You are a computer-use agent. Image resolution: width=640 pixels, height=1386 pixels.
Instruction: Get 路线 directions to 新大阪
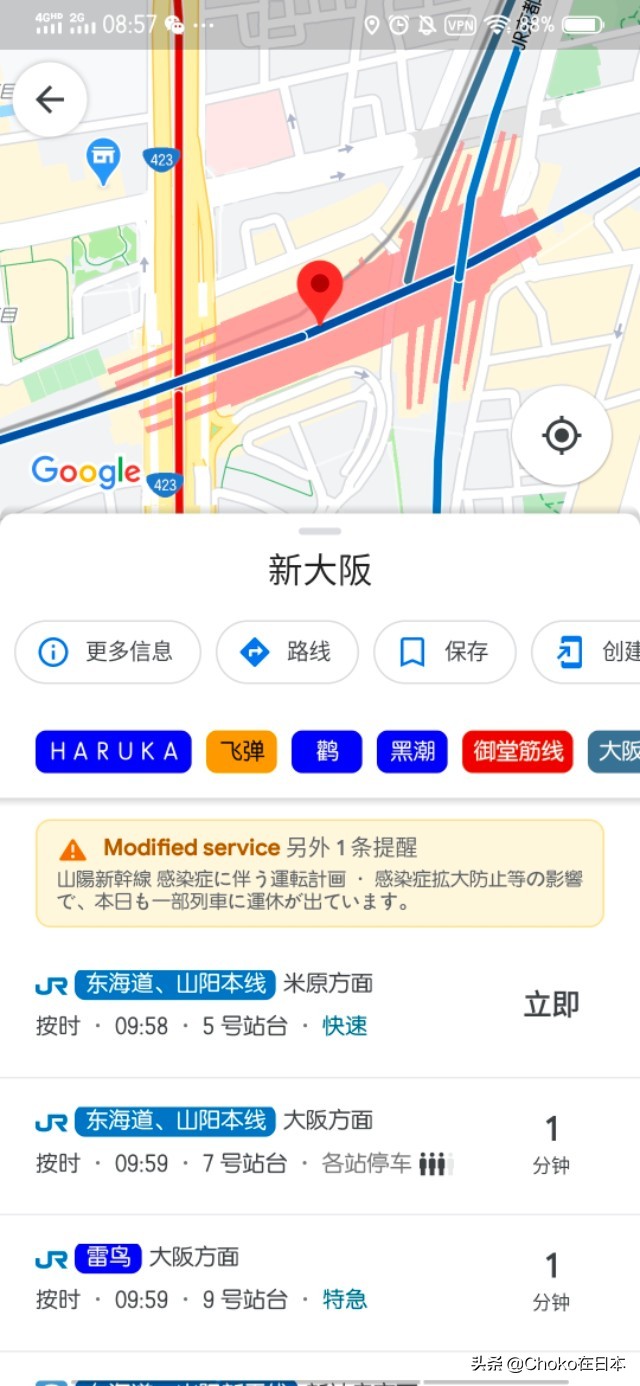click(287, 652)
